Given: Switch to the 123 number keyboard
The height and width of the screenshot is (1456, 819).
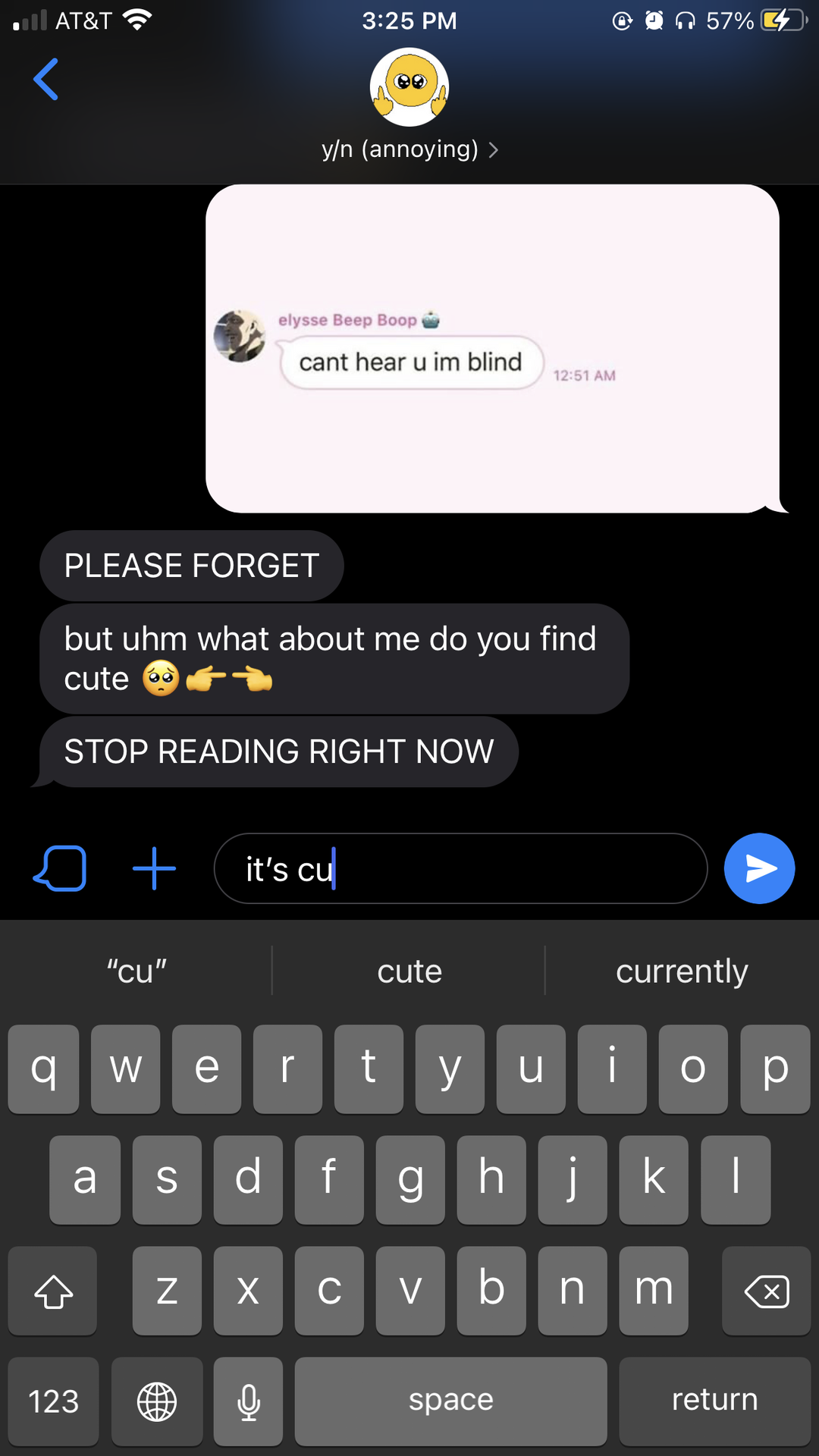Looking at the screenshot, I should [x=53, y=1401].
